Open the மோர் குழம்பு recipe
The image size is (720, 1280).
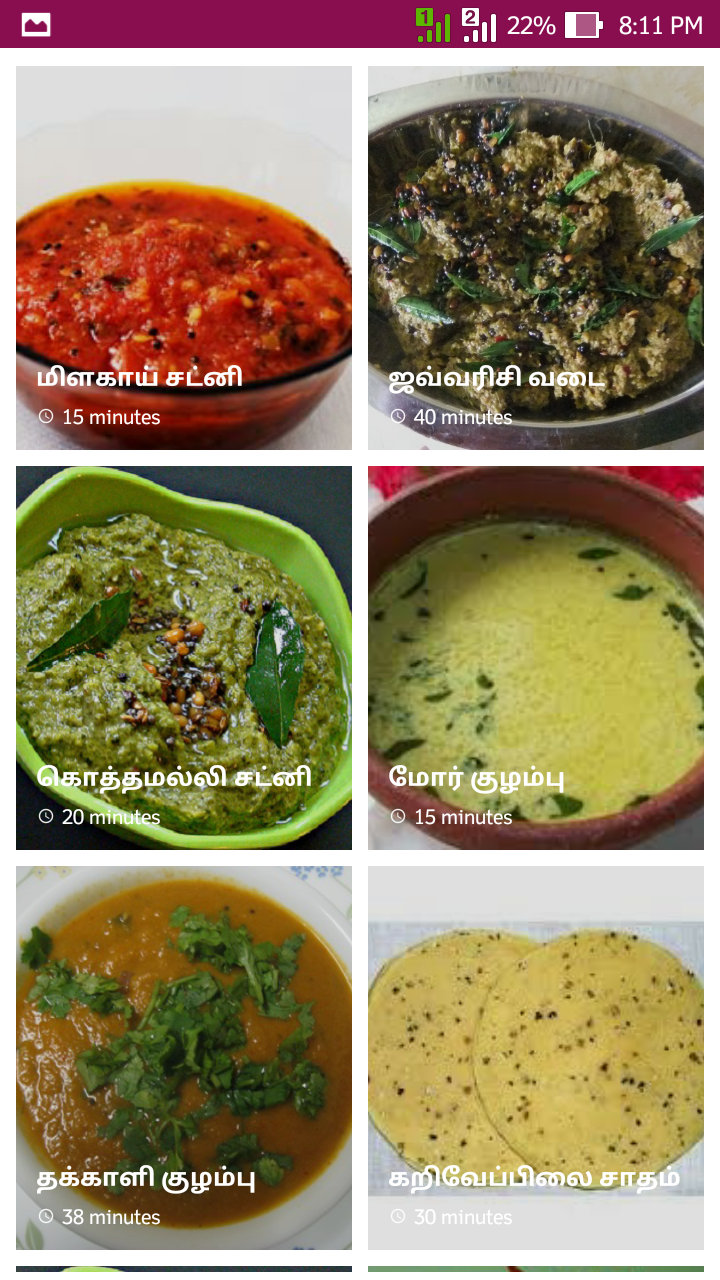pos(536,658)
